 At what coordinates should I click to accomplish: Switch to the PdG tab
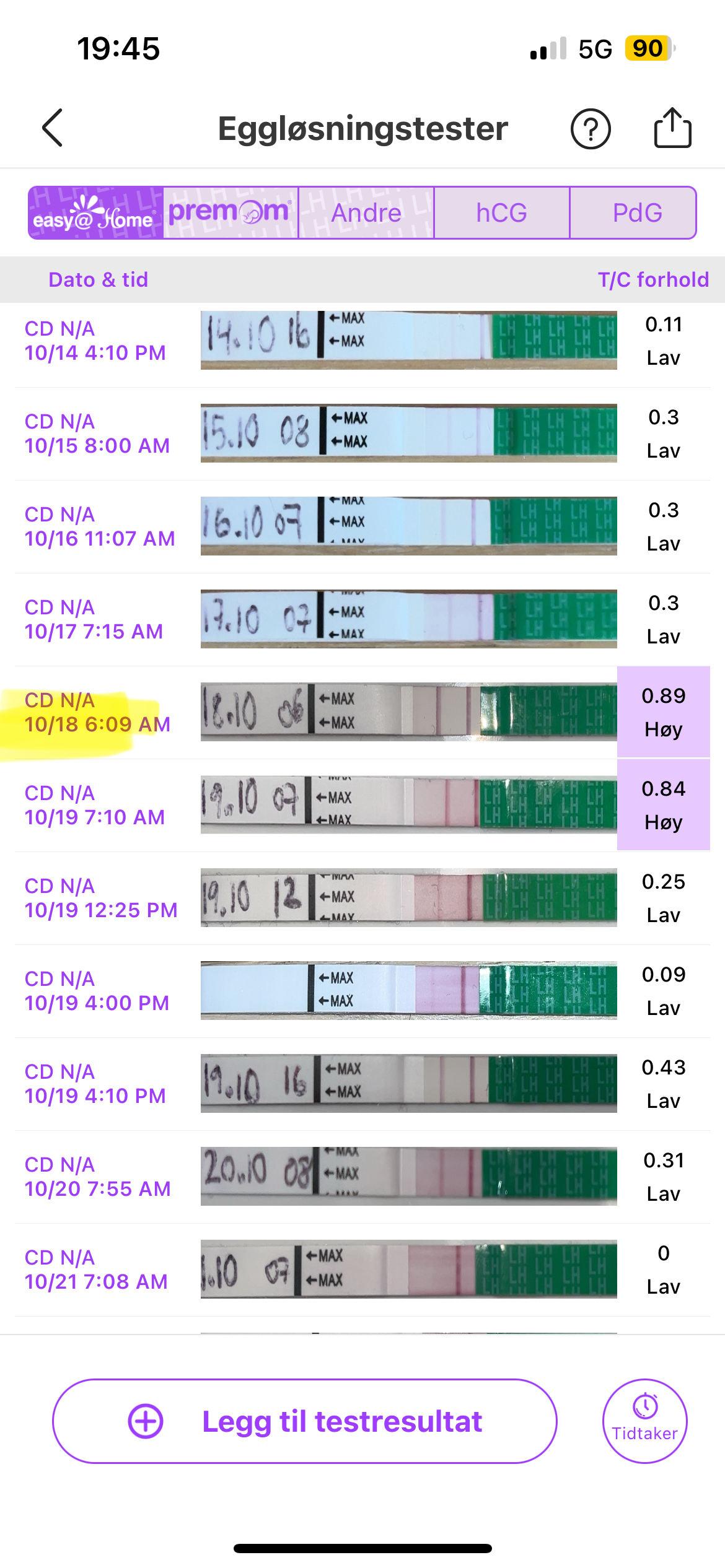click(636, 213)
